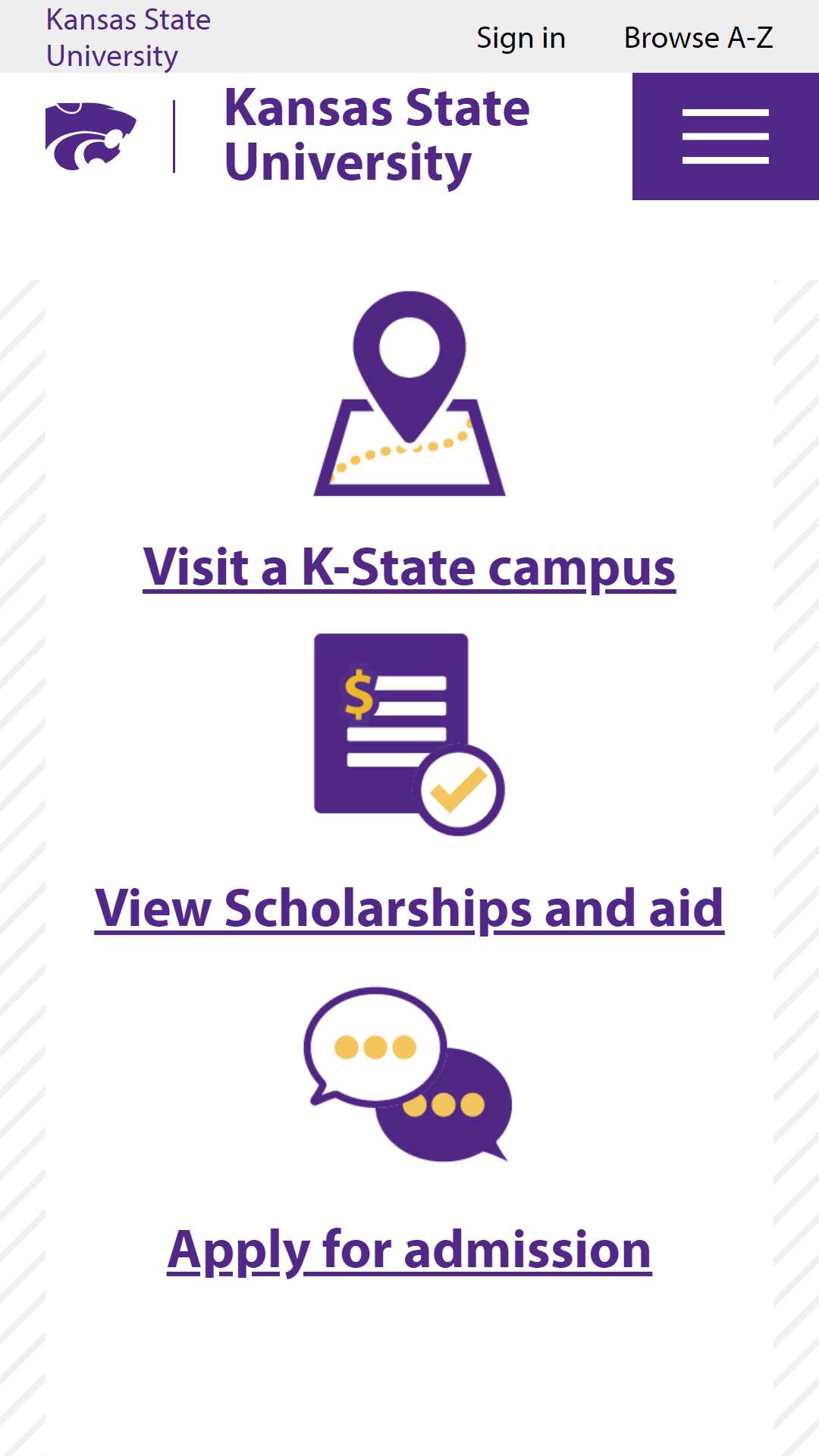Open Visit a K-State campus link

click(x=409, y=567)
